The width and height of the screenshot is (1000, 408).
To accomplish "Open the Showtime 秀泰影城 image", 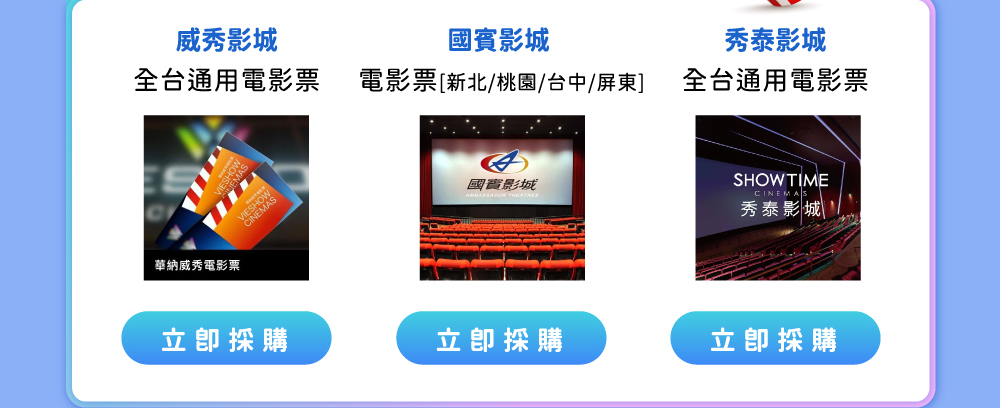I will point(777,197).
